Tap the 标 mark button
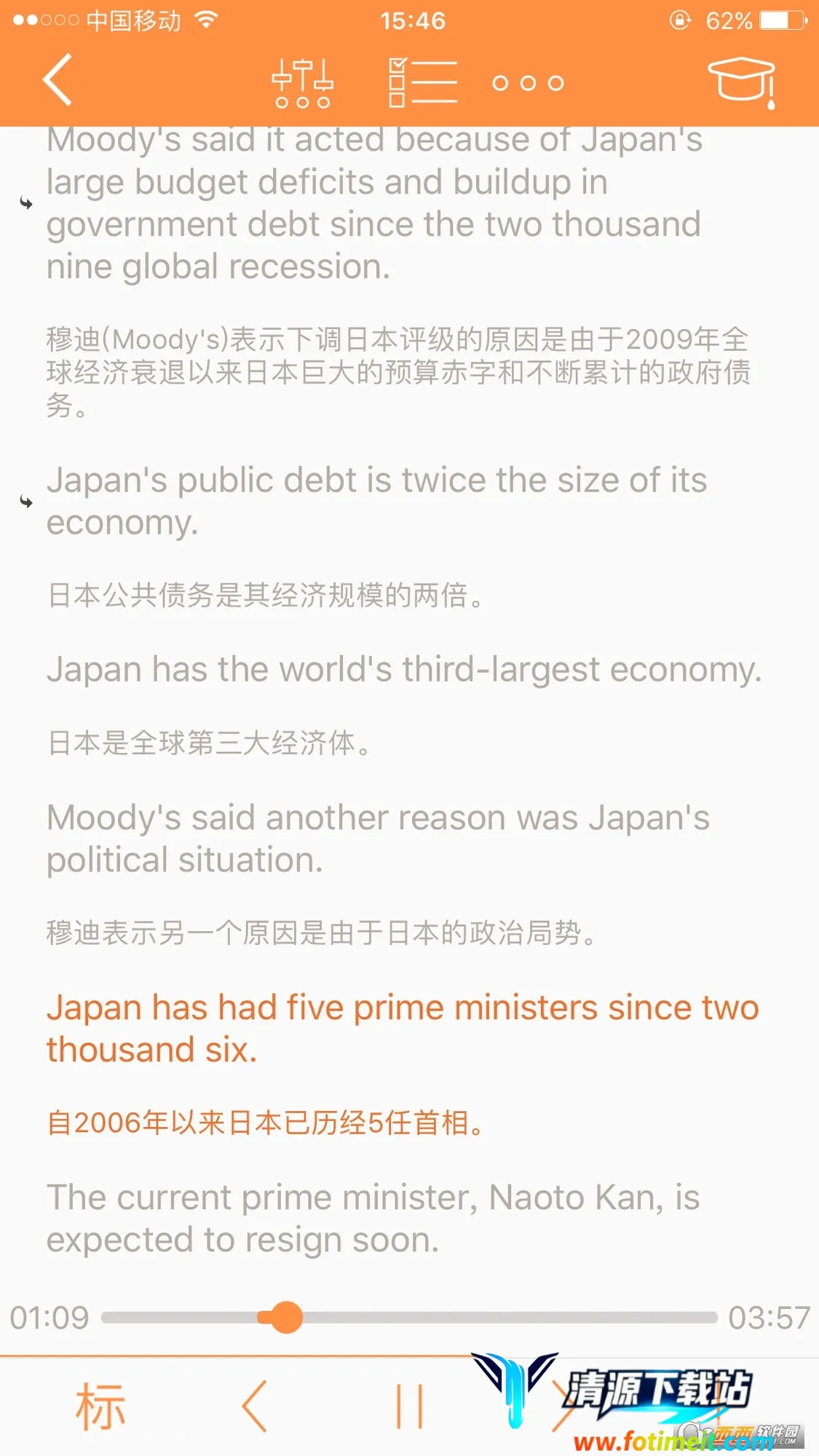The height and width of the screenshot is (1456, 819). click(100, 1406)
